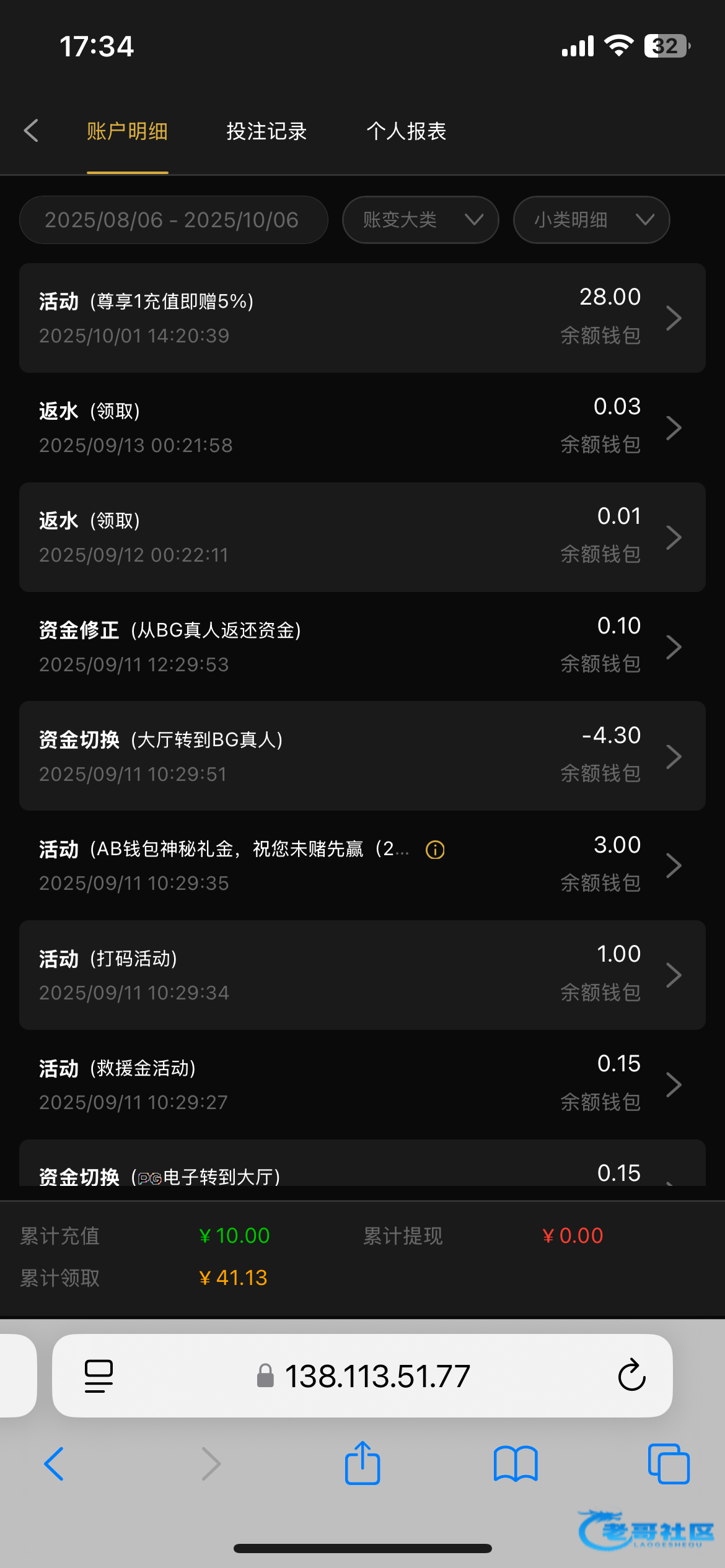View the 资金切换 大厅转到BG真人 entry

(362, 756)
